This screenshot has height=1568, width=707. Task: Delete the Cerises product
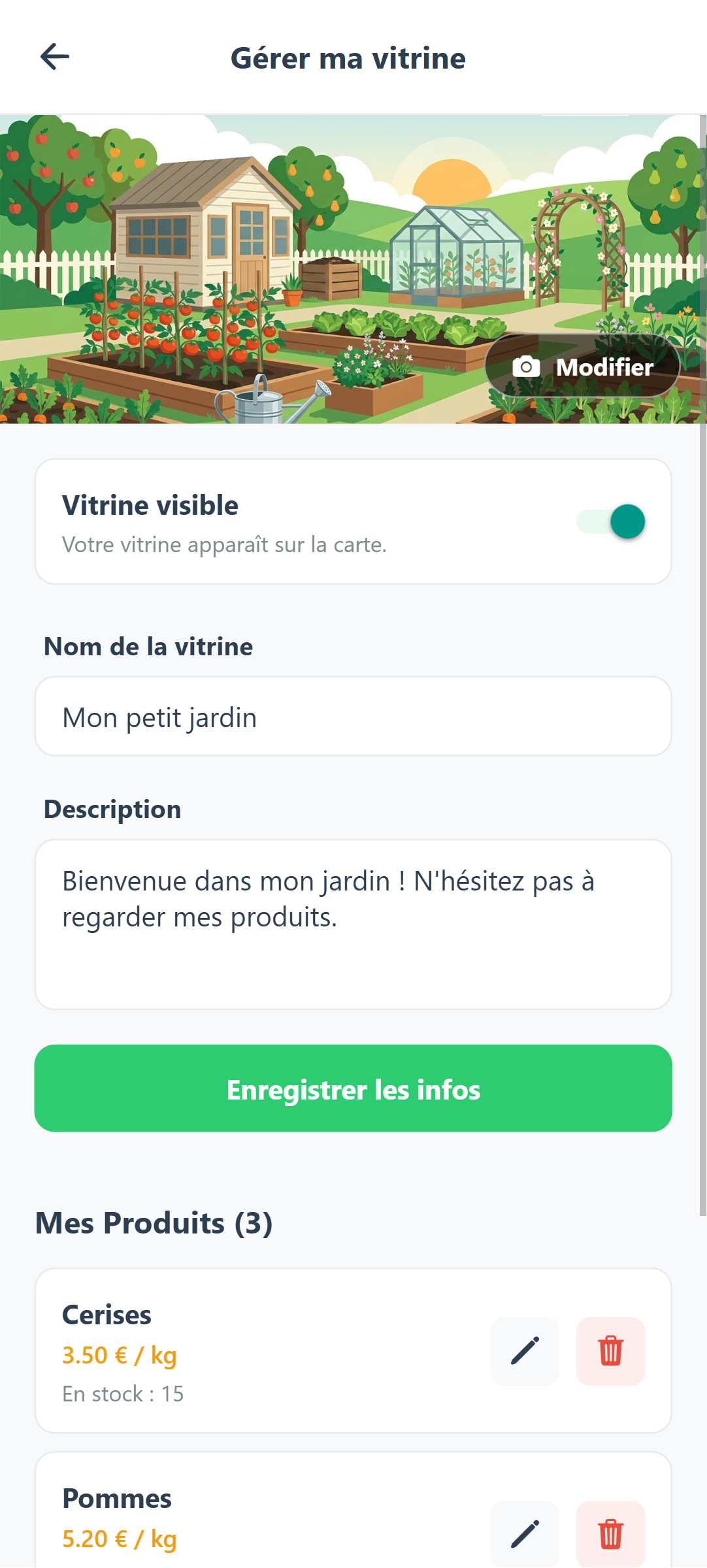point(610,1351)
